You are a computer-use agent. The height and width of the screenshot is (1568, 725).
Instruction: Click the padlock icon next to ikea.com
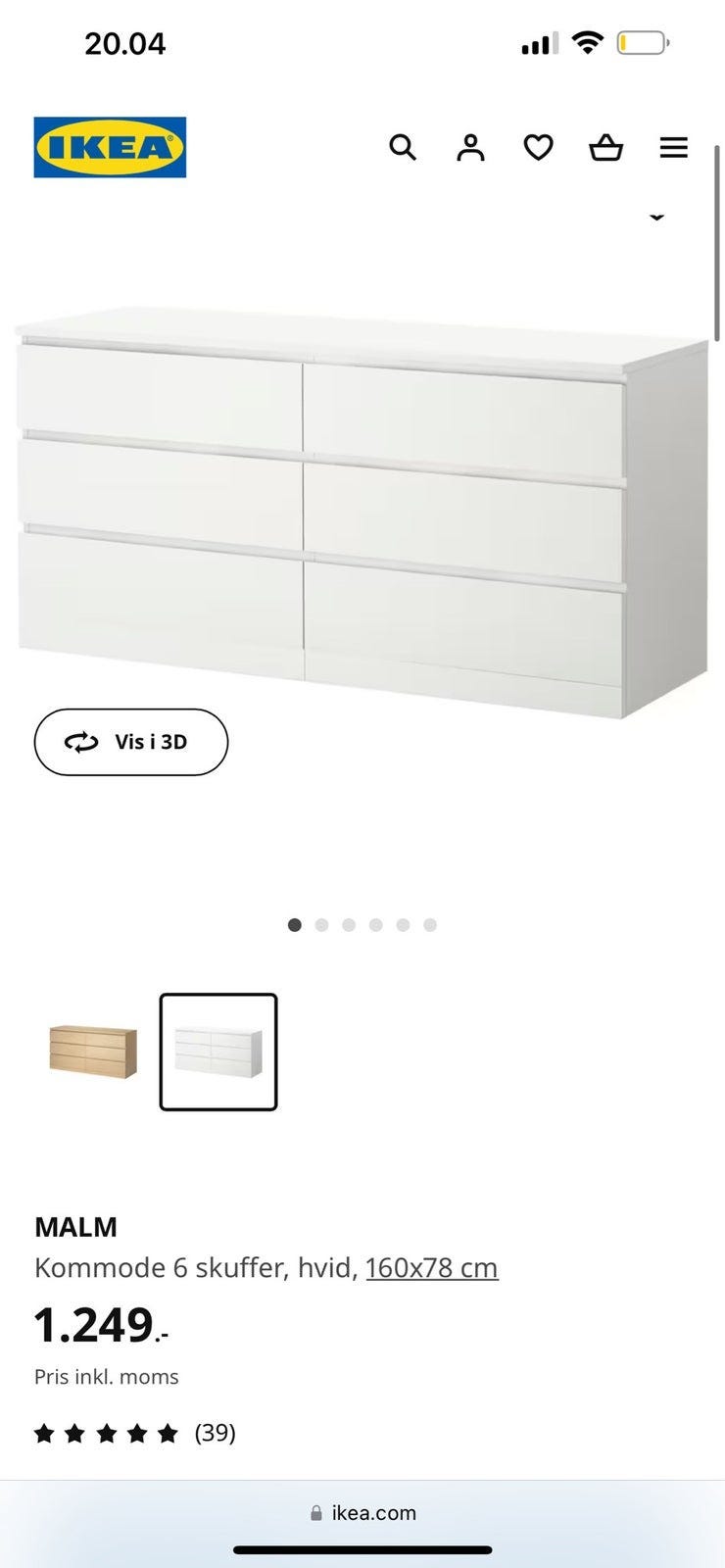[315, 1512]
